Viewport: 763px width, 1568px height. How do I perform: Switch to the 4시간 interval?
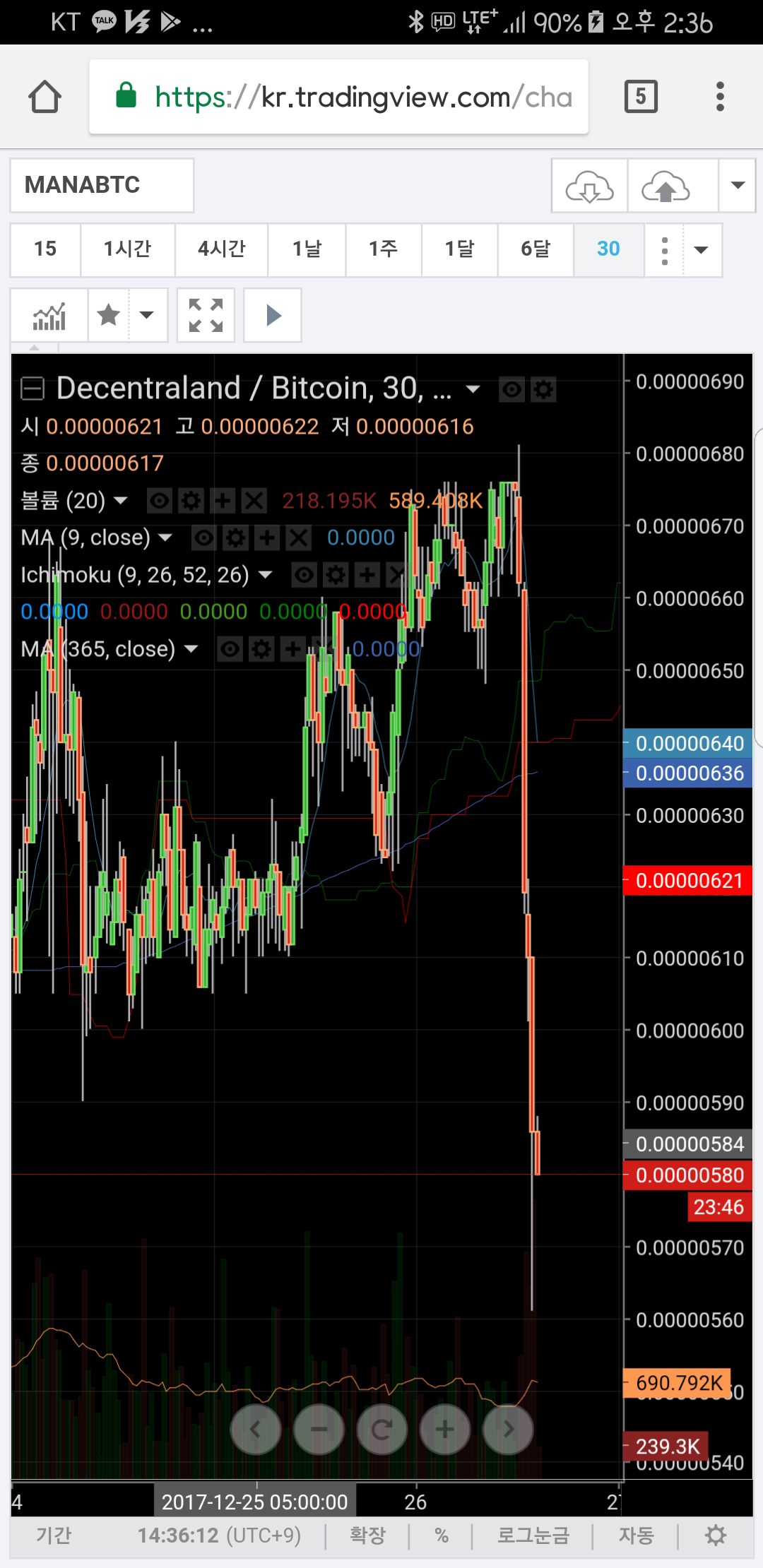[x=222, y=249]
